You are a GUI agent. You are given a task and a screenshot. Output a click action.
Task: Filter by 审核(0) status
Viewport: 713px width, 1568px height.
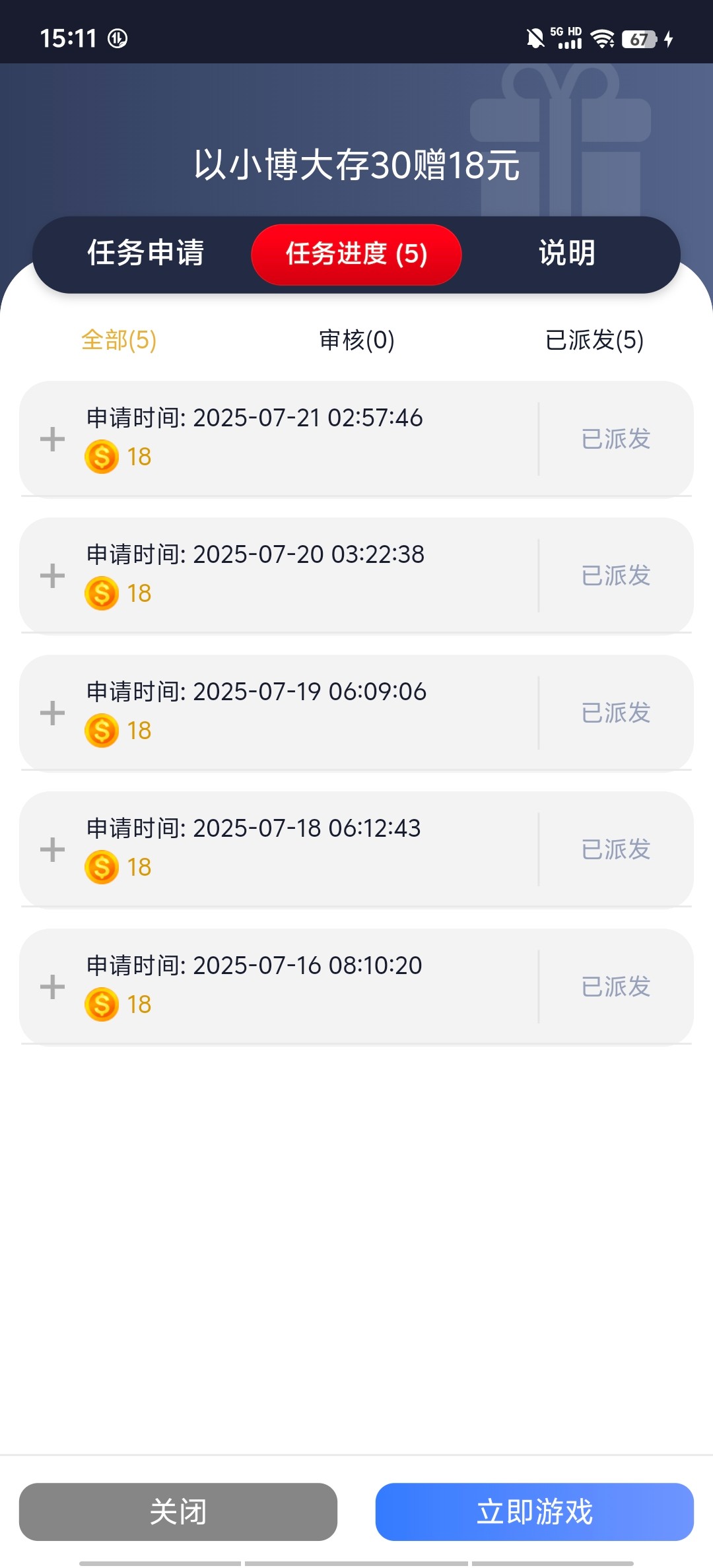[x=356, y=341]
